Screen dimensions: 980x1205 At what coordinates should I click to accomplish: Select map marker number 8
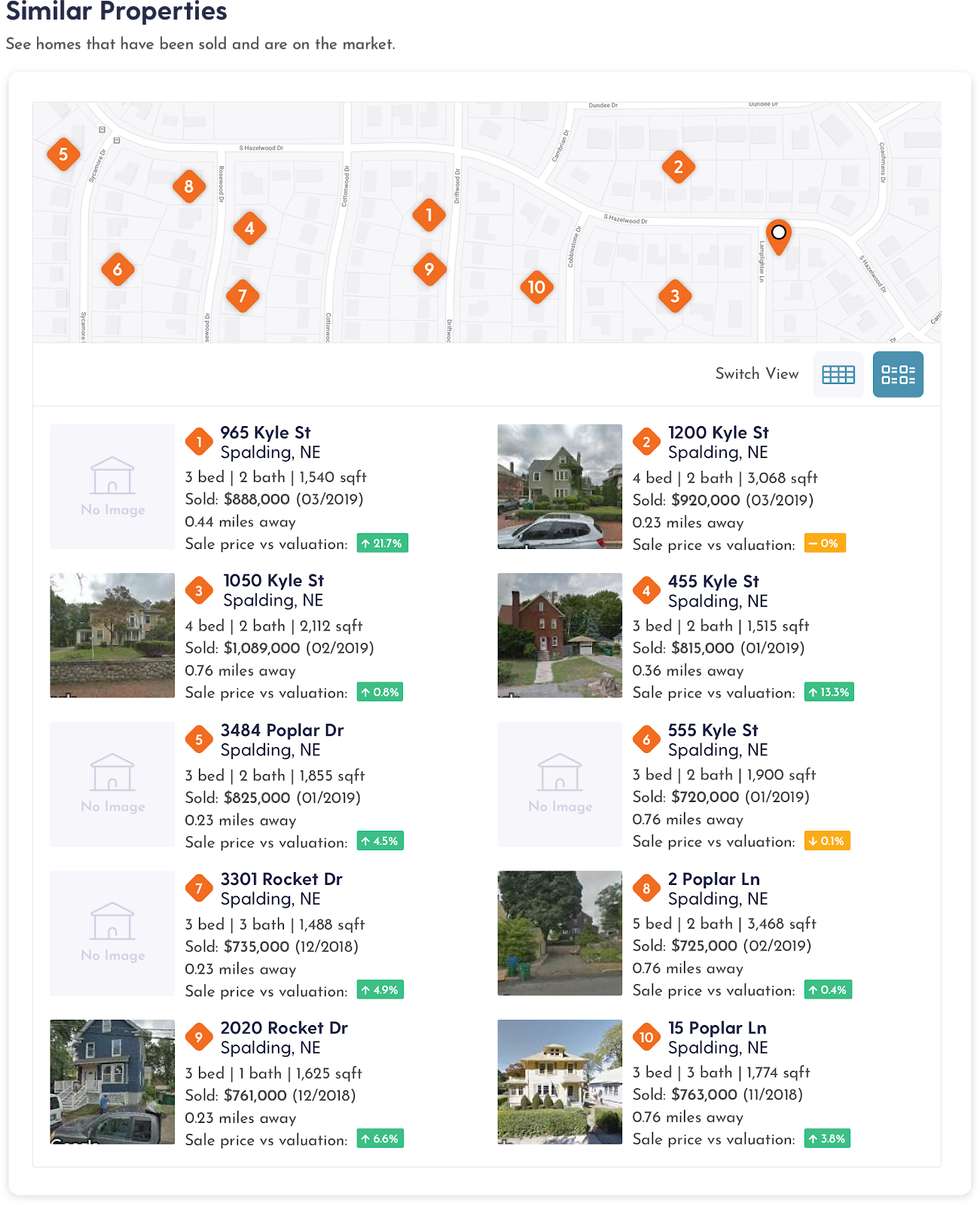[x=188, y=186]
